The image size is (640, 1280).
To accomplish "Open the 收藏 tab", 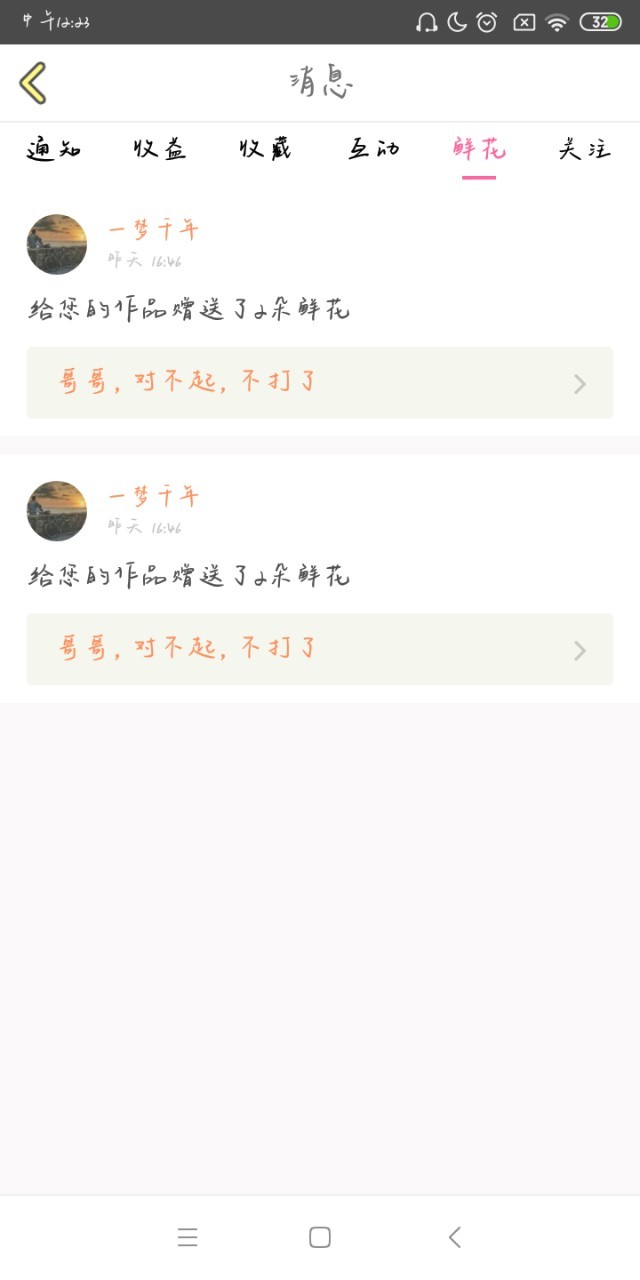I will pyautogui.click(x=266, y=150).
